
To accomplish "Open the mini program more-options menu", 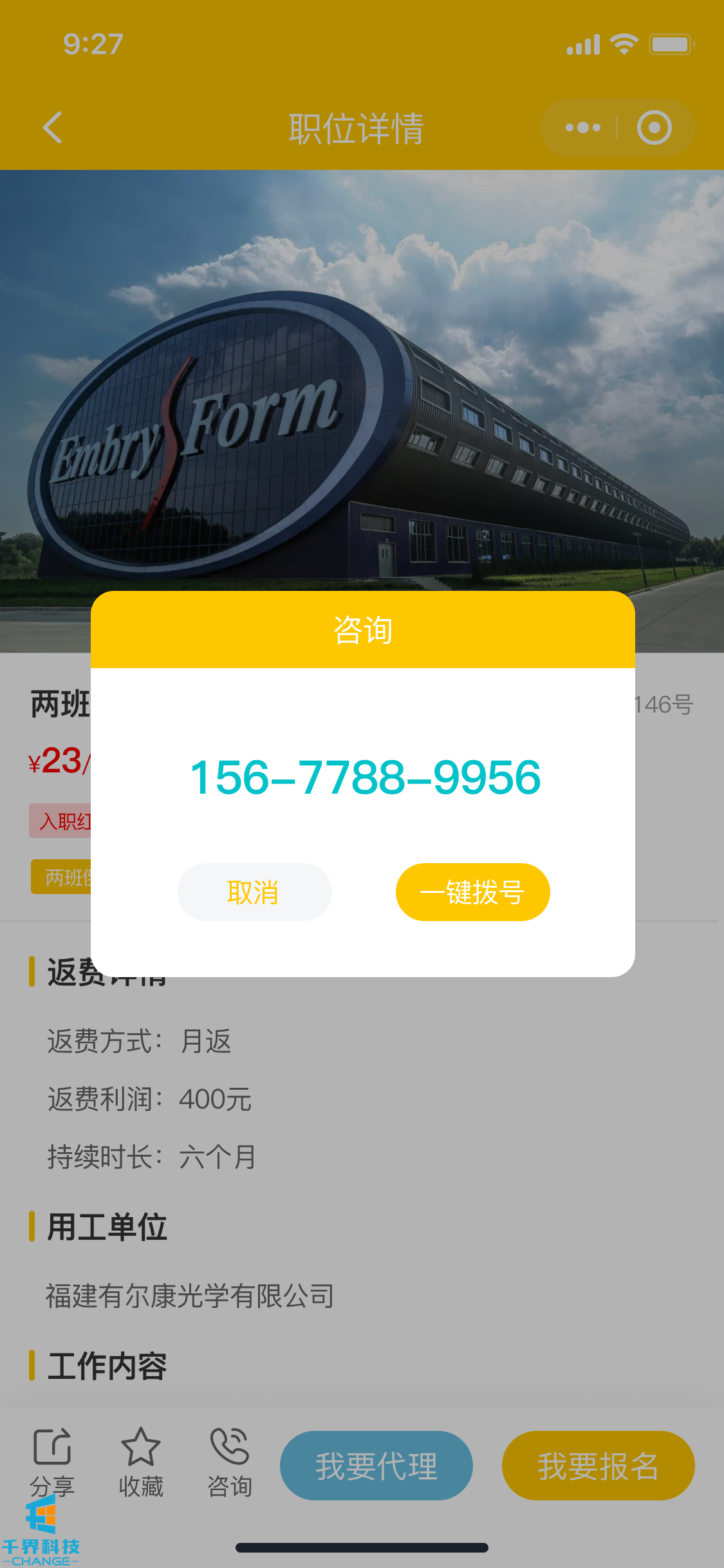I will [582, 127].
